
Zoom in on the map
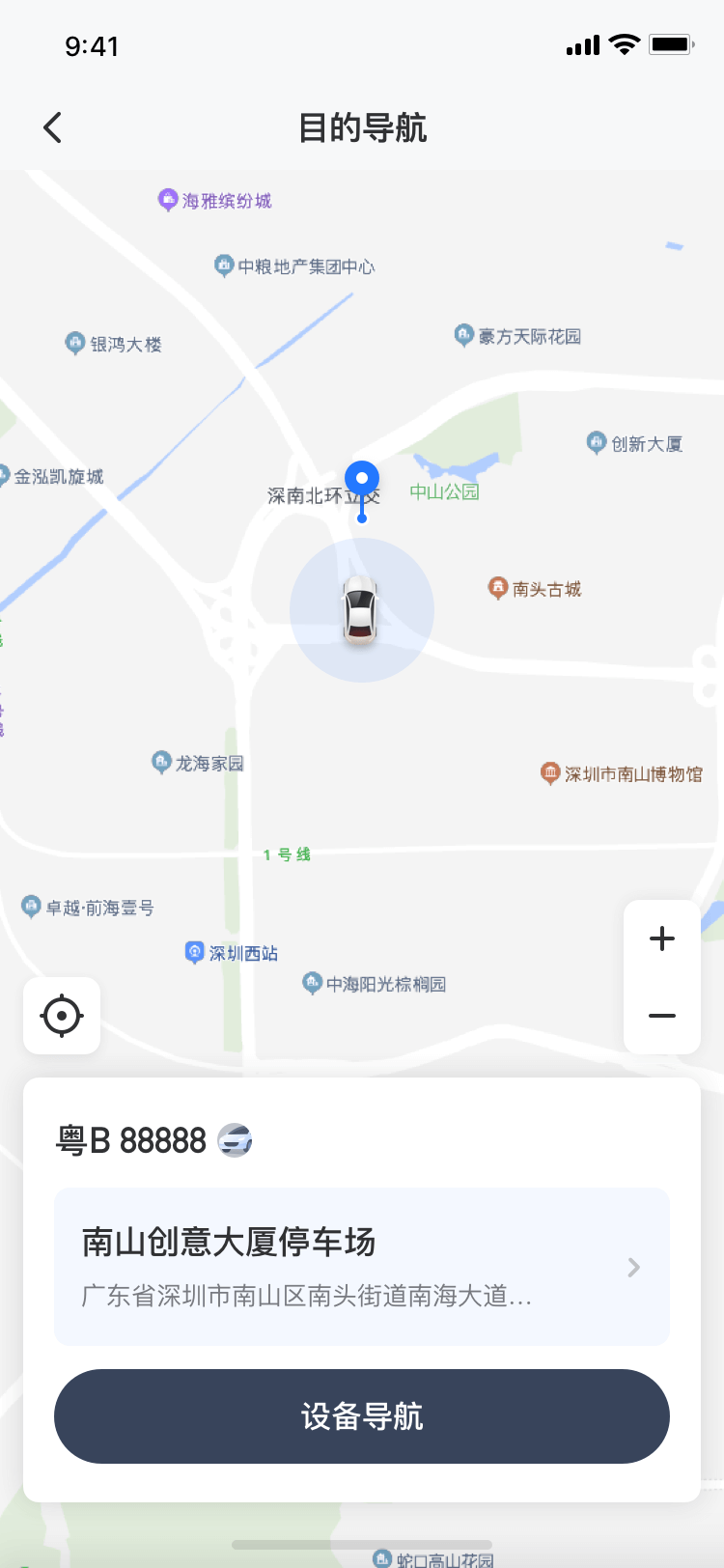pyautogui.click(x=662, y=938)
